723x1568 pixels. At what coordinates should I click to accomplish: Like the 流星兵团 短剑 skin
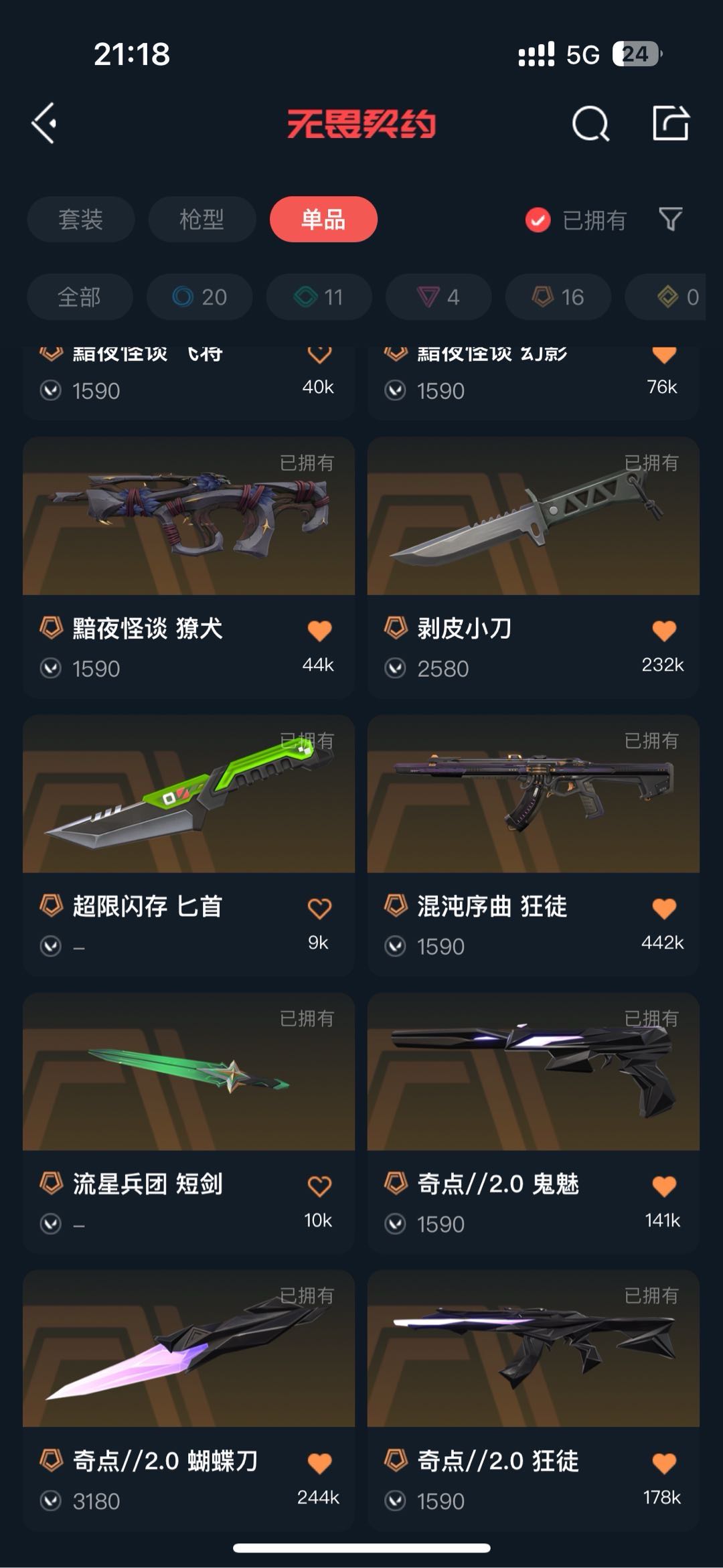tap(319, 1186)
